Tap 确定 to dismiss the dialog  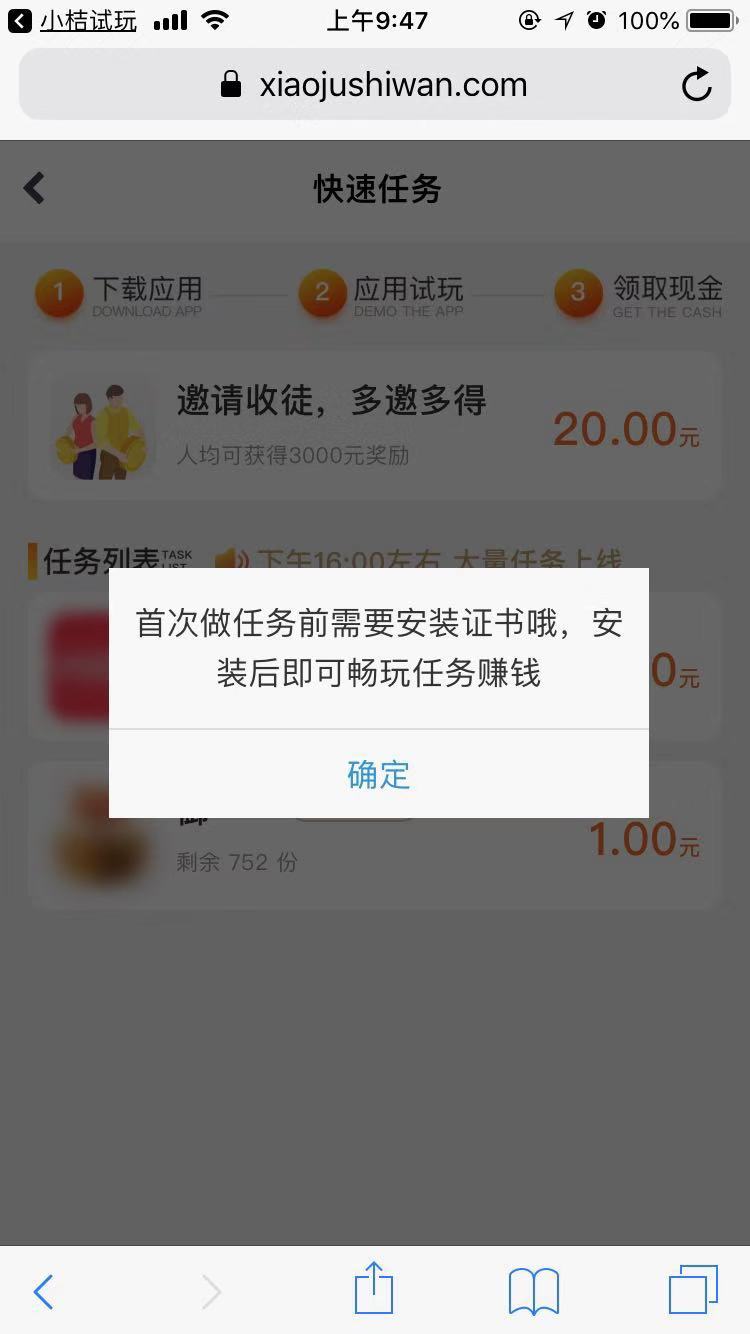coord(378,775)
